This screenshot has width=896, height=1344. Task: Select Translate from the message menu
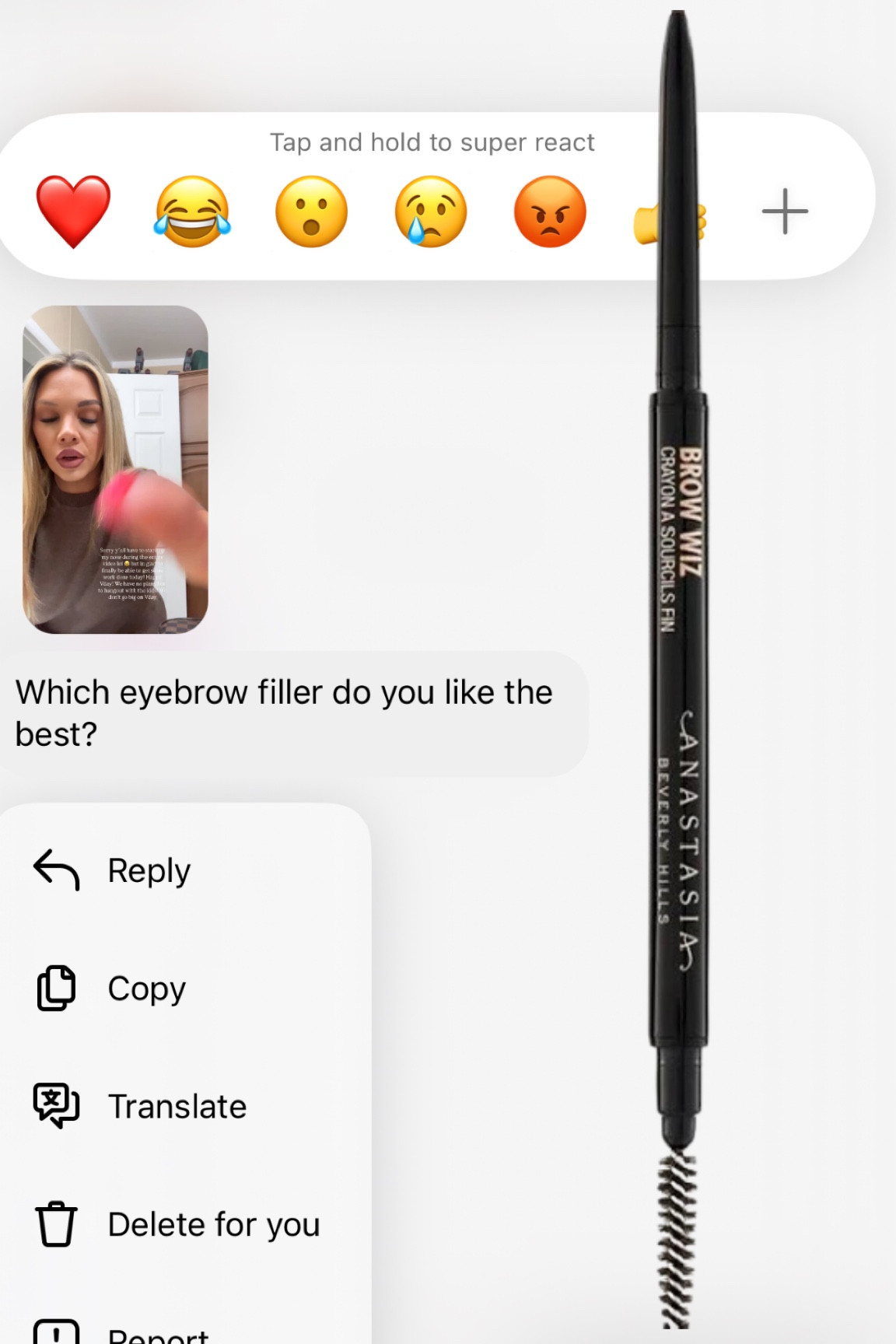177,1107
